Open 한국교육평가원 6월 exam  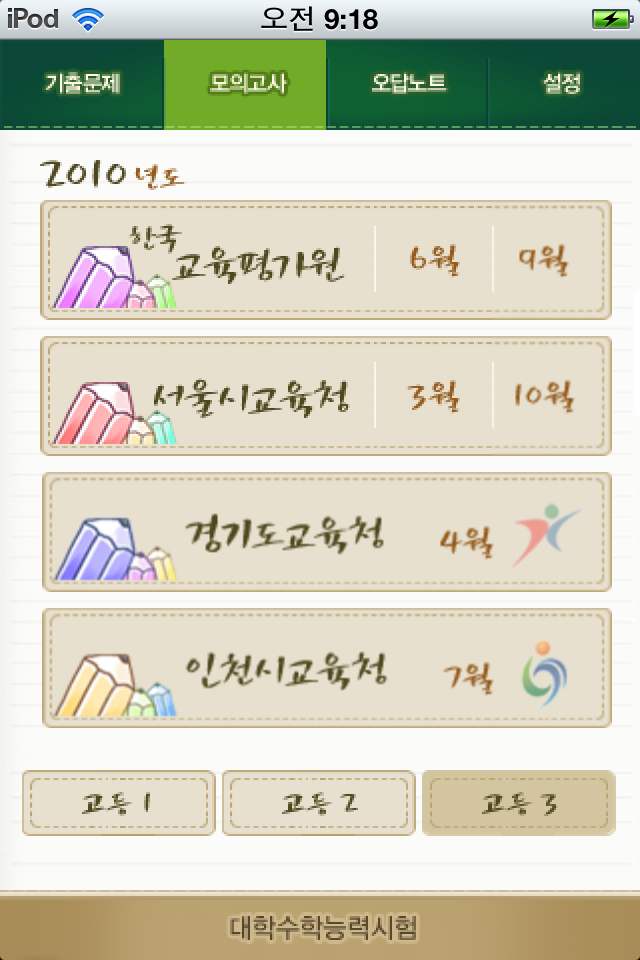(x=434, y=260)
